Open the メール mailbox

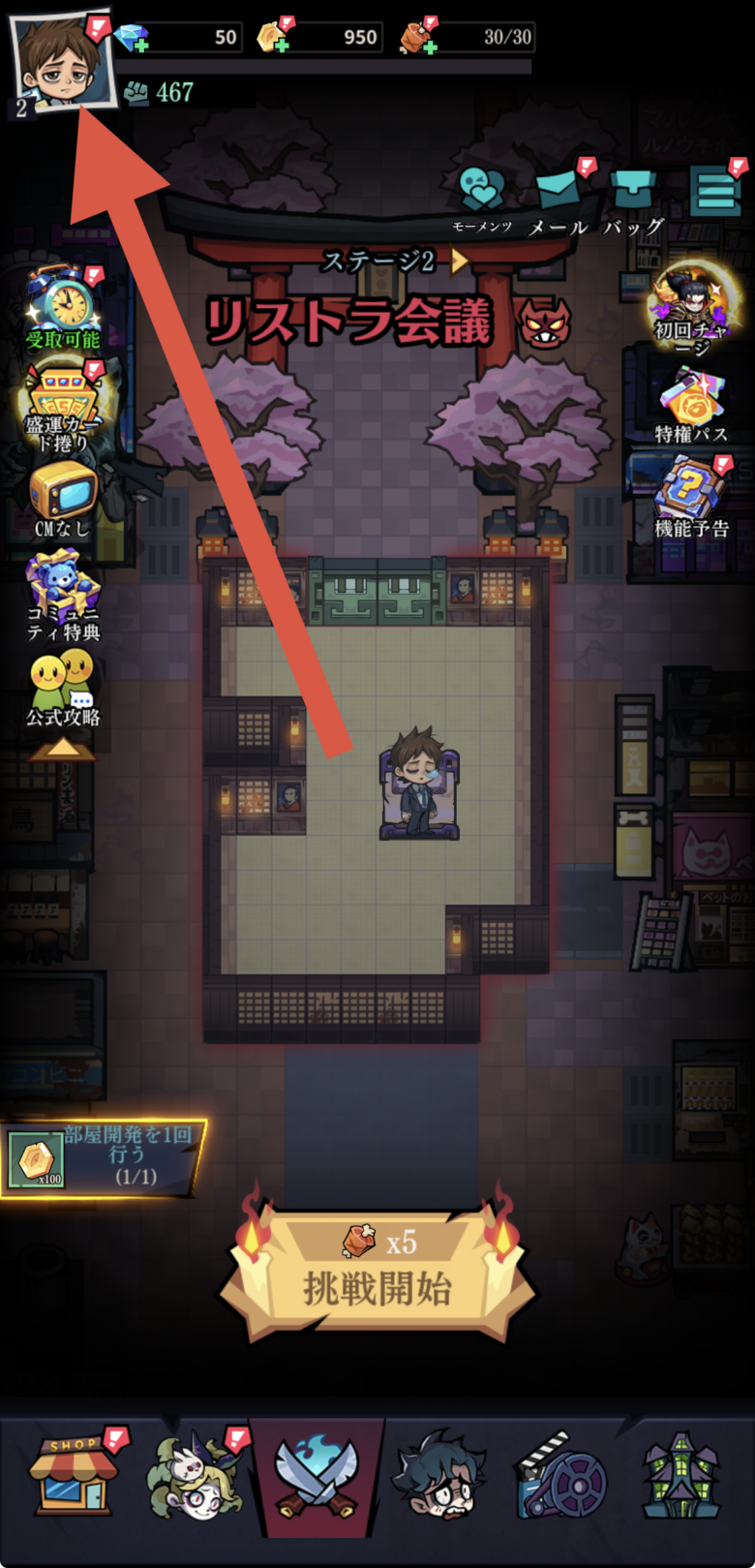559,196
